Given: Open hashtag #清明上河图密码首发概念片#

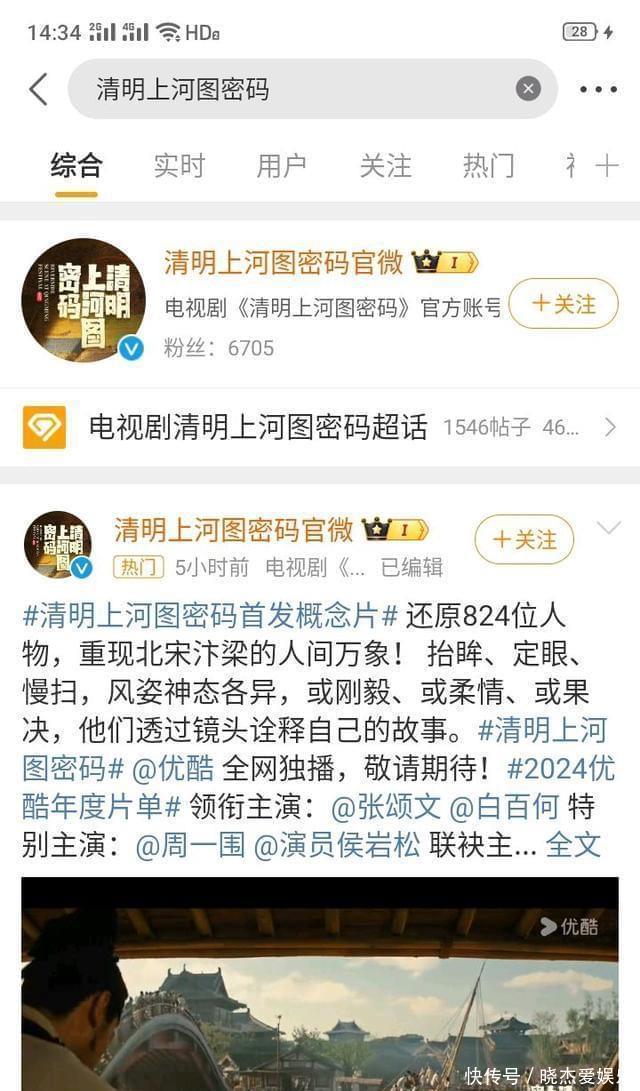Looking at the screenshot, I should click(x=210, y=614).
